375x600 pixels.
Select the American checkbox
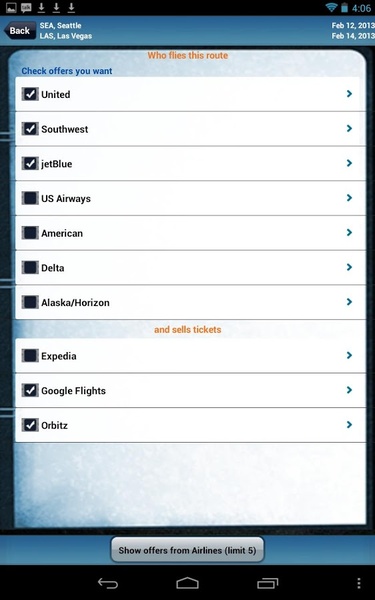(30, 233)
